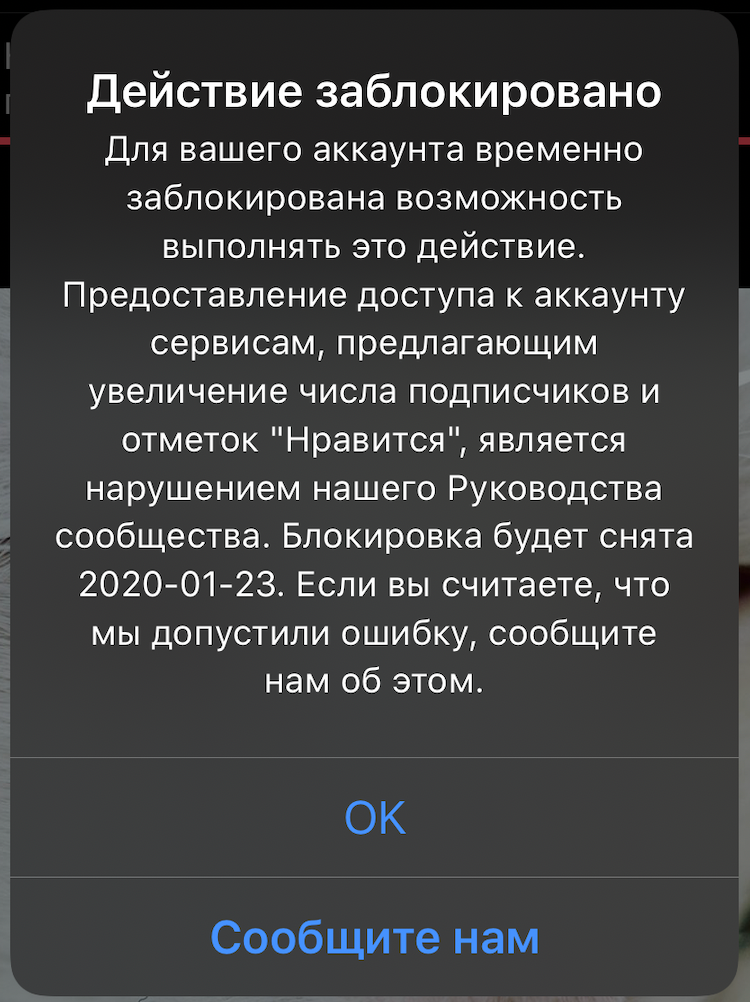
Task: Tap Сообщите нам to report a mistake
Action: pyautogui.click(x=375, y=937)
